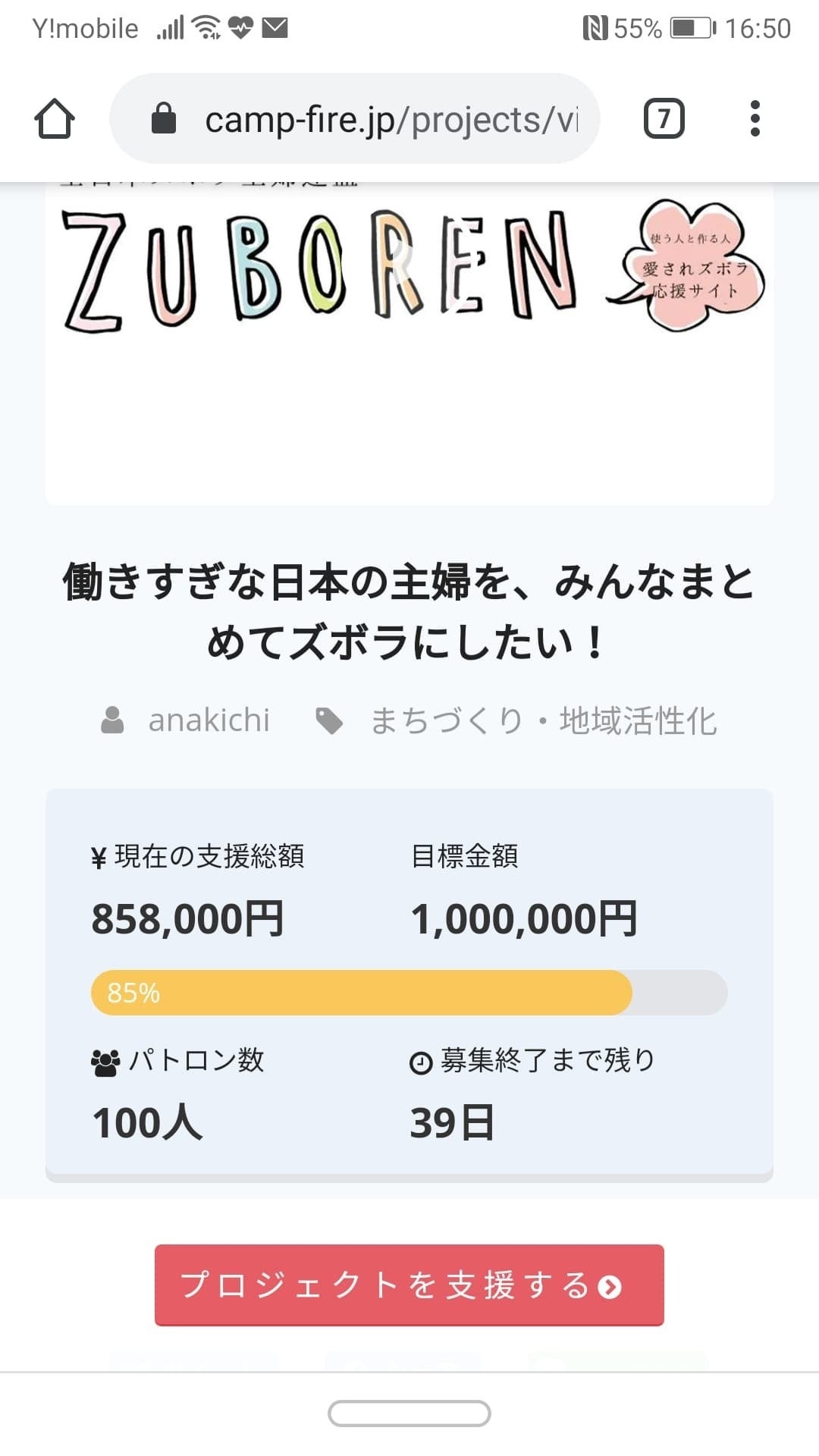Open anakichi's profile link

click(209, 720)
